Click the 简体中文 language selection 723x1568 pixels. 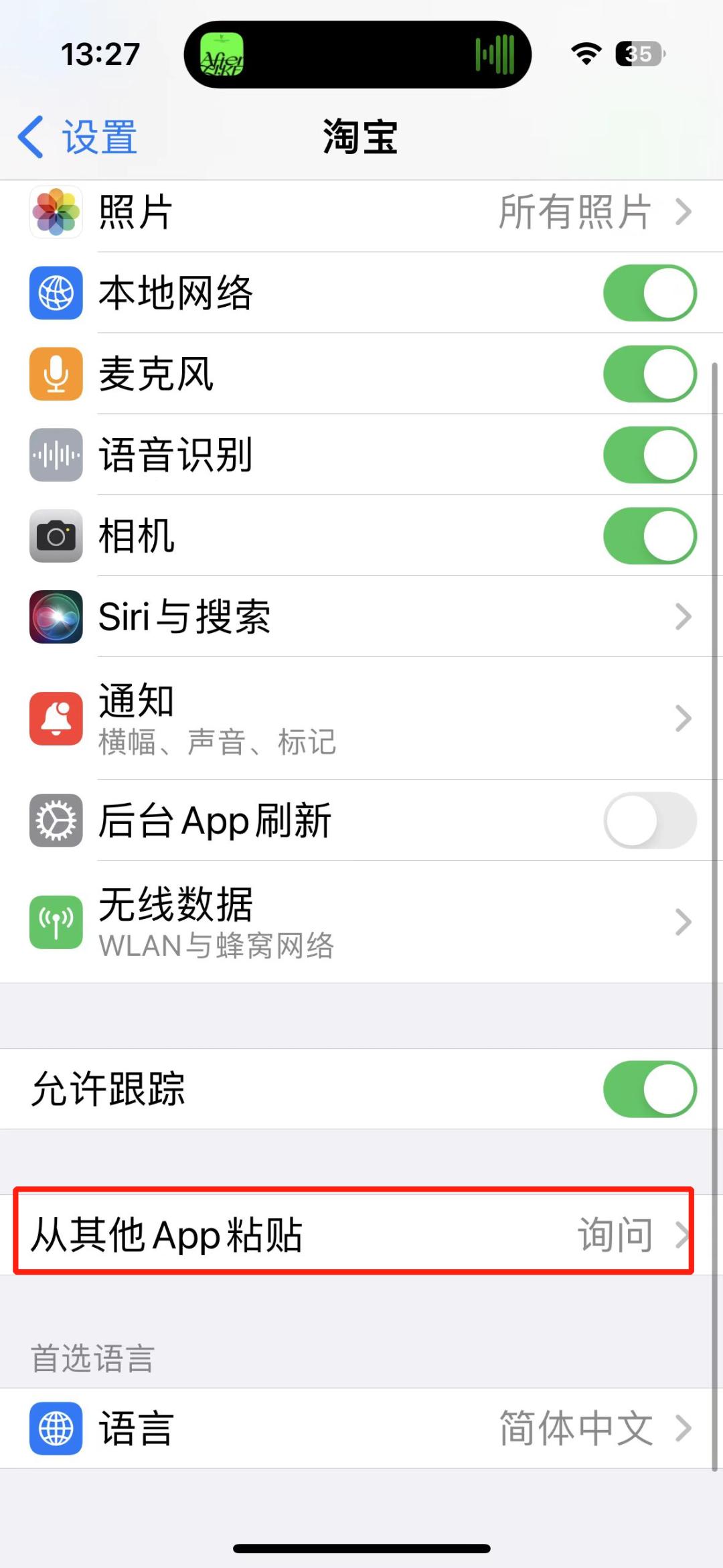[576, 1427]
